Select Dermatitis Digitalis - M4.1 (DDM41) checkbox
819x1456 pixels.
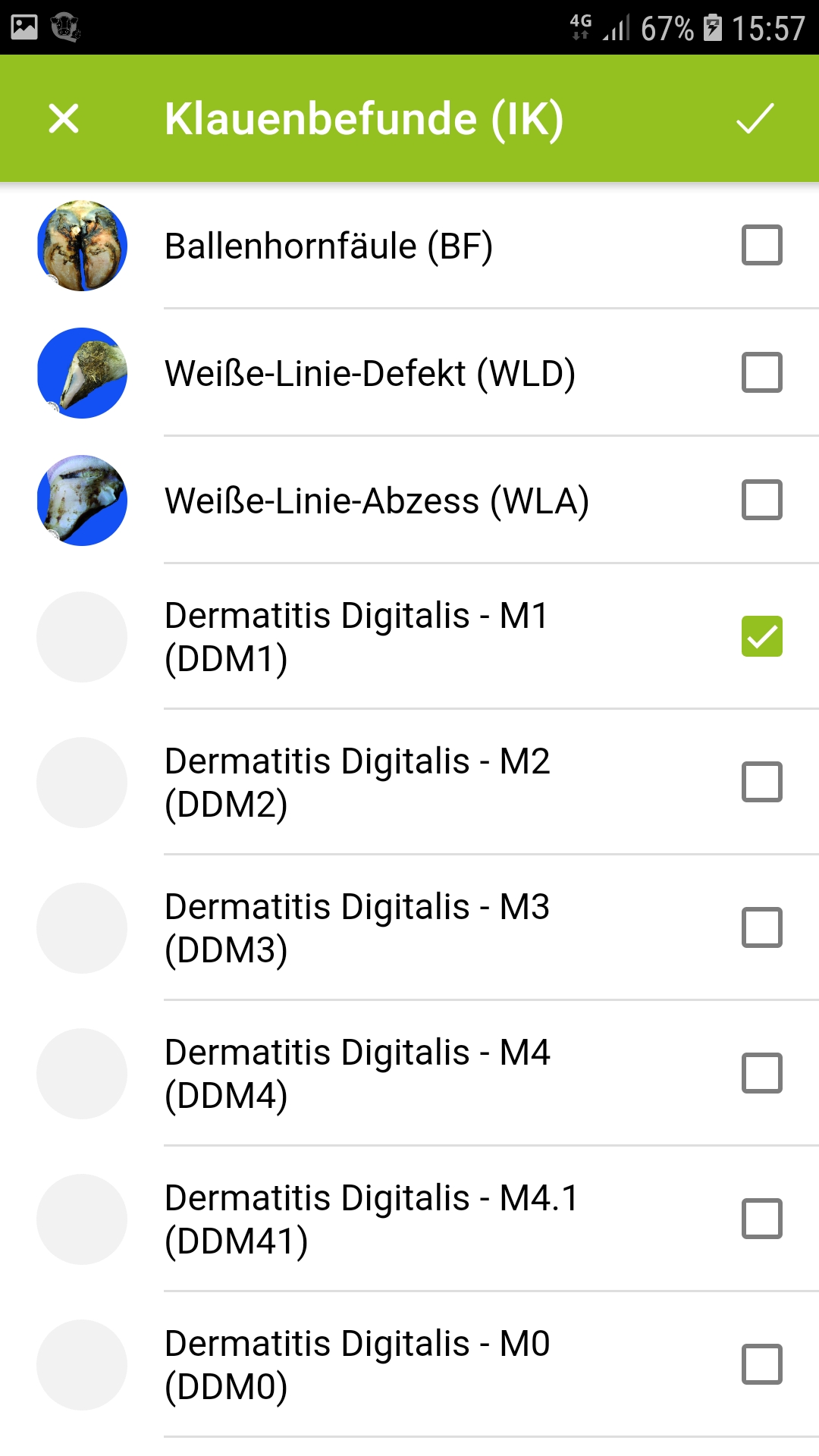(761, 1219)
